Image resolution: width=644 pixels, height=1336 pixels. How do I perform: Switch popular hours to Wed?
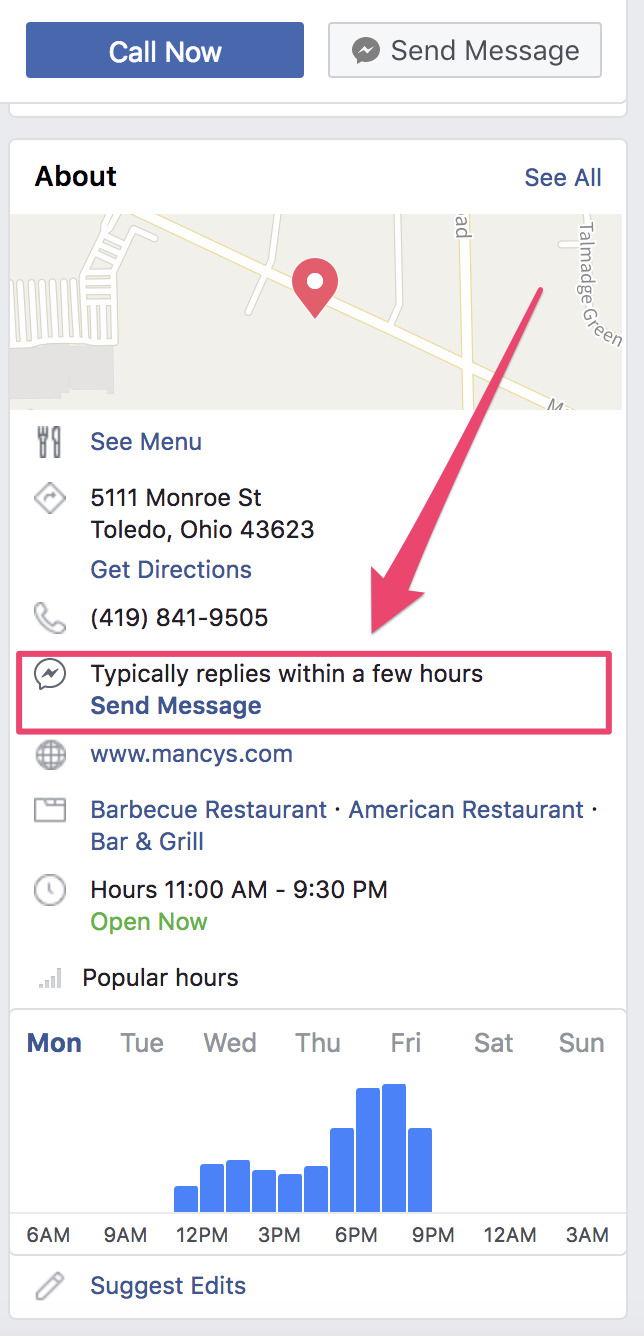click(230, 1043)
